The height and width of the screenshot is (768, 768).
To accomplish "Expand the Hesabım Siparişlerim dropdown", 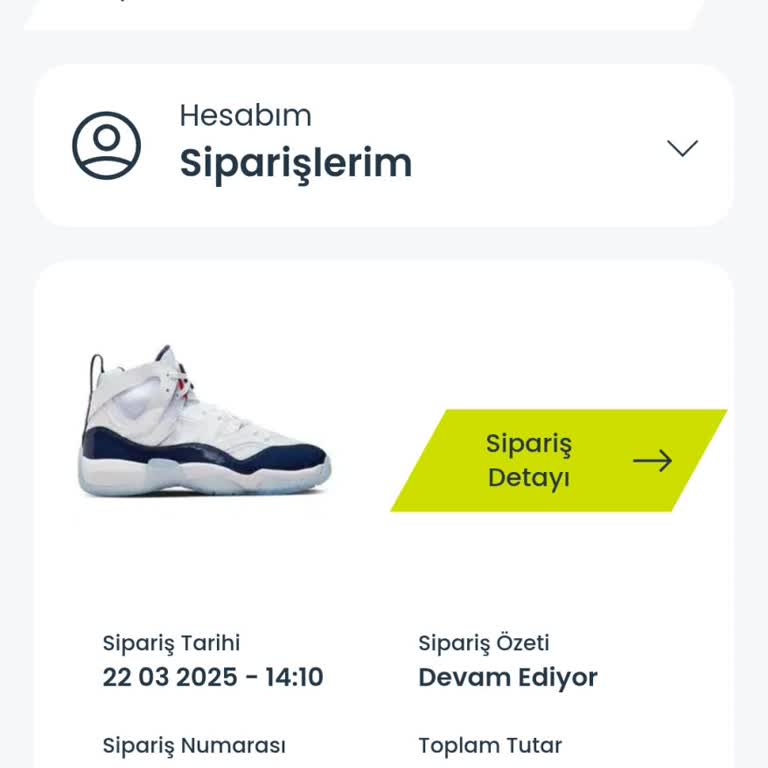I will coord(682,148).
